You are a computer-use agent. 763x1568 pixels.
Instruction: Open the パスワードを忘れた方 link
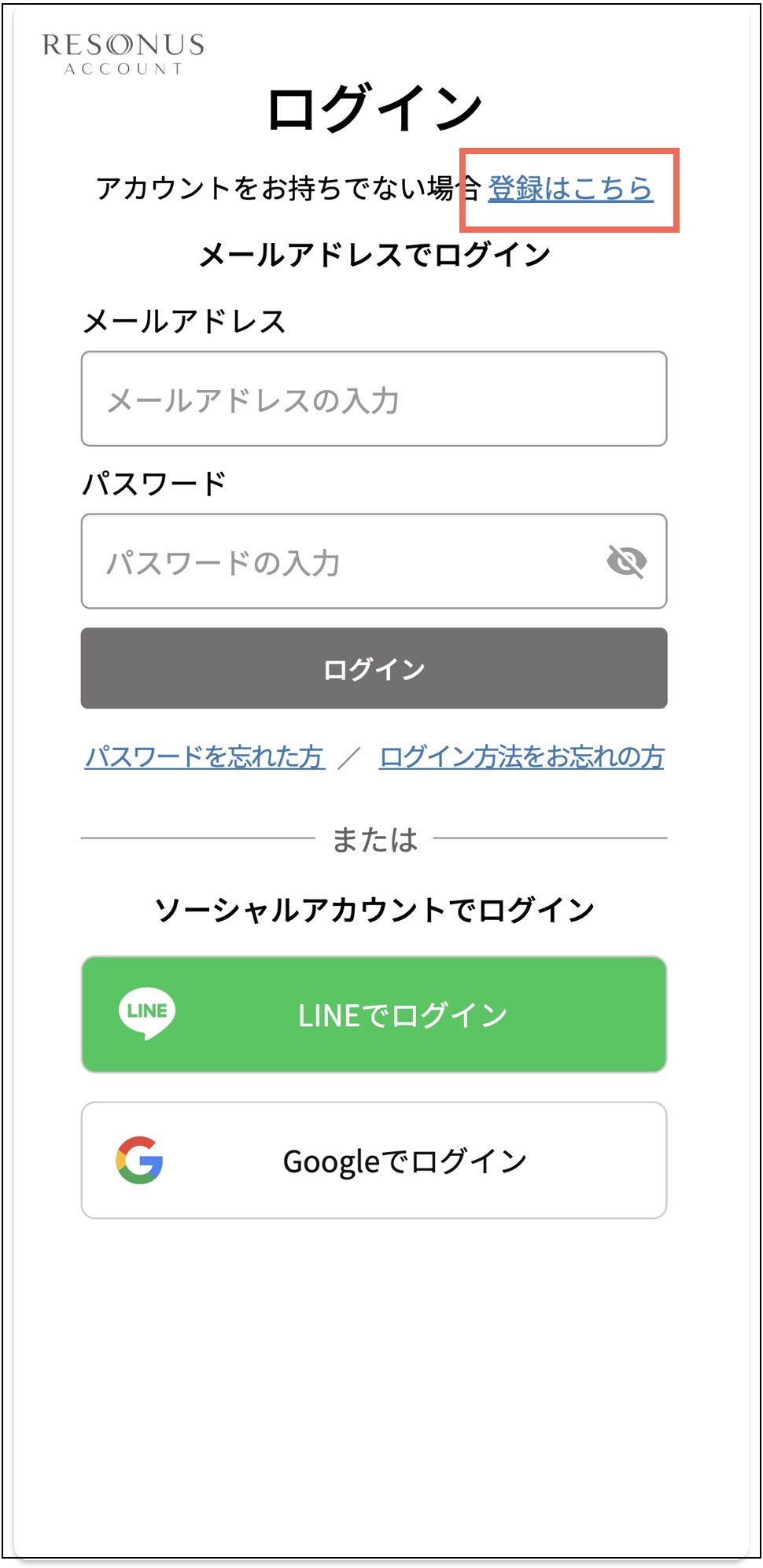point(205,756)
